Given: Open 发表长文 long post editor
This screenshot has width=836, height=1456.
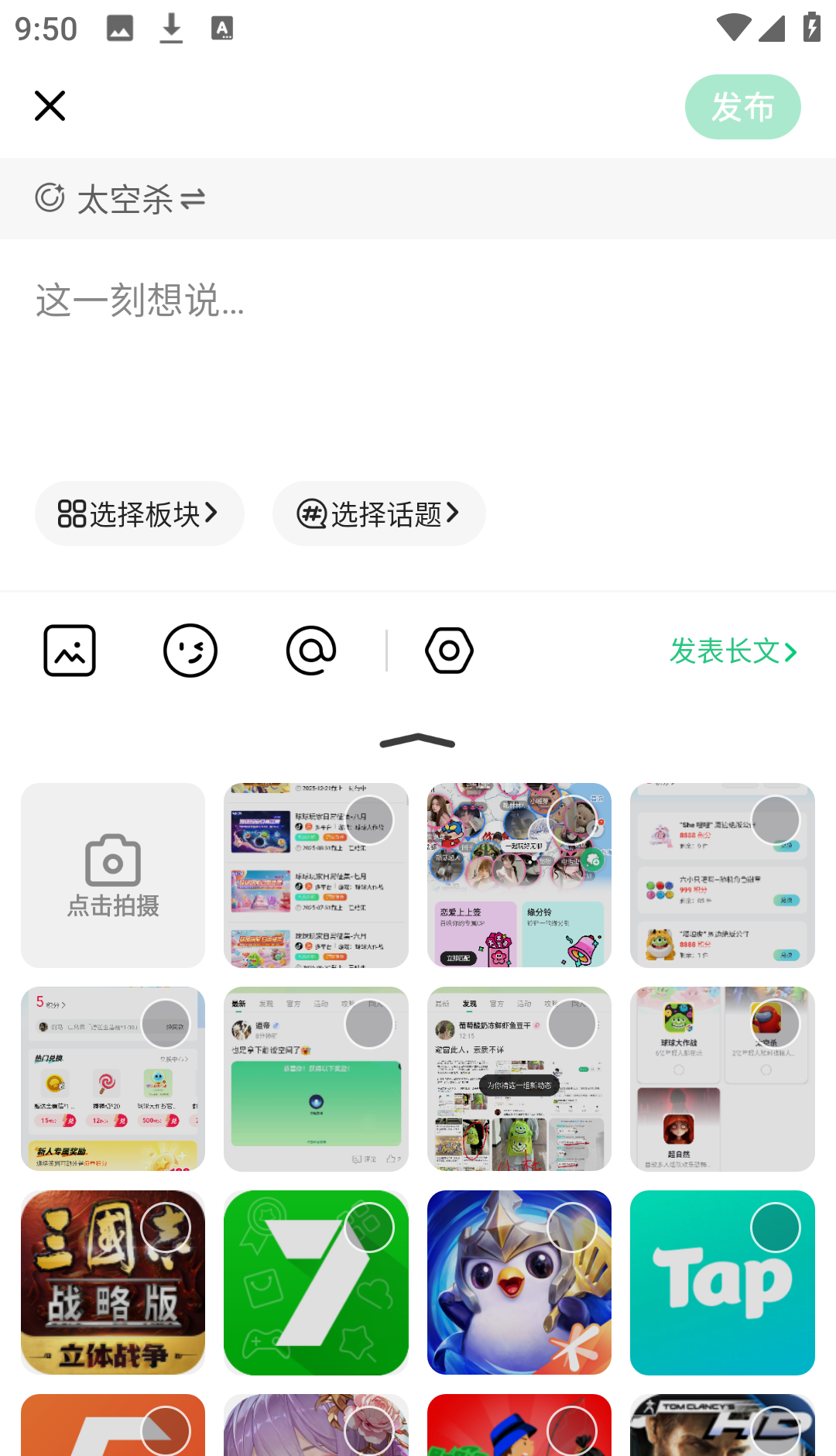Looking at the screenshot, I should (732, 651).
